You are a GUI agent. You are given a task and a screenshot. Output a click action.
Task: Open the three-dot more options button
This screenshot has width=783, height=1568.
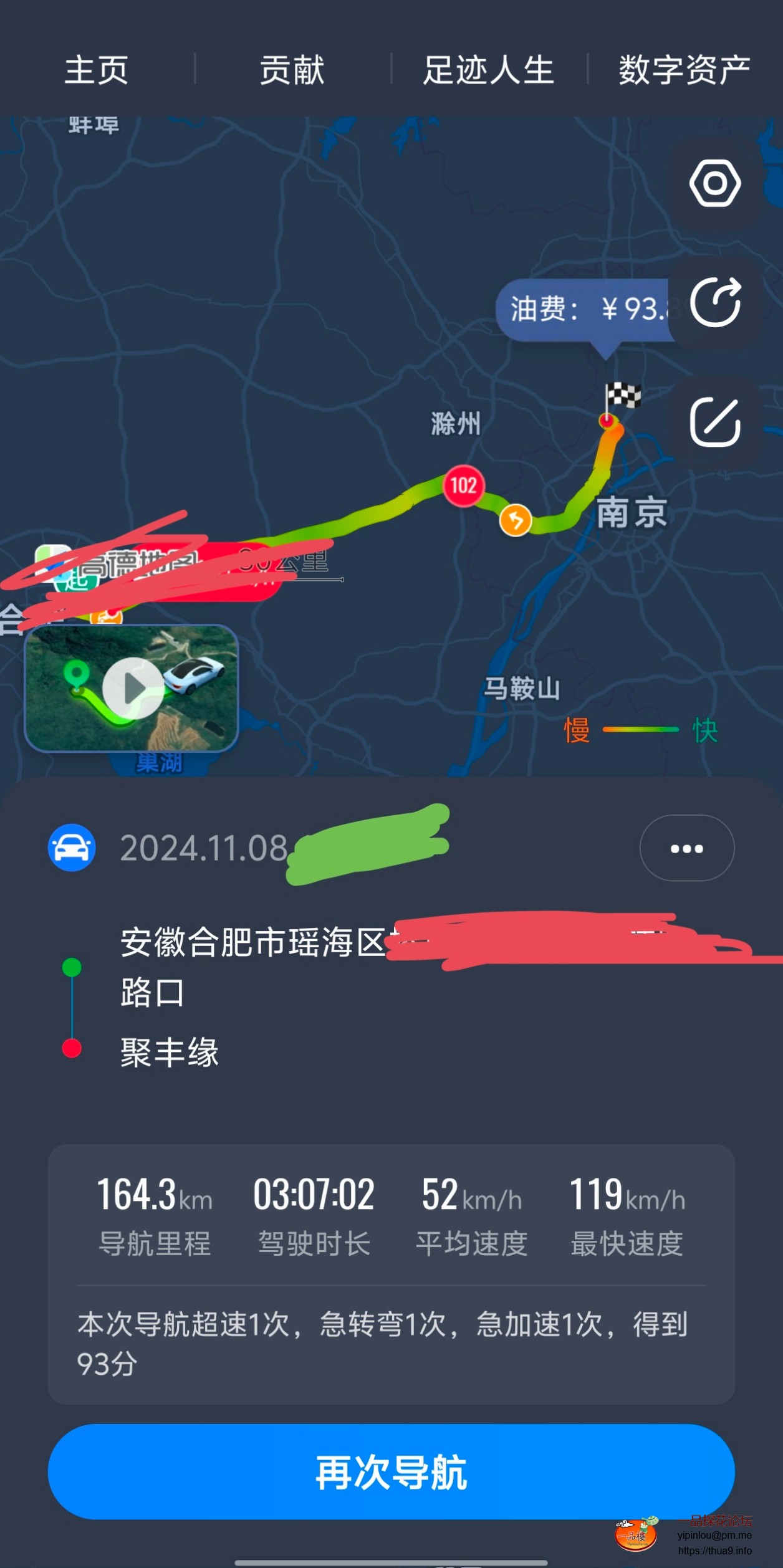pyautogui.click(x=686, y=848)
